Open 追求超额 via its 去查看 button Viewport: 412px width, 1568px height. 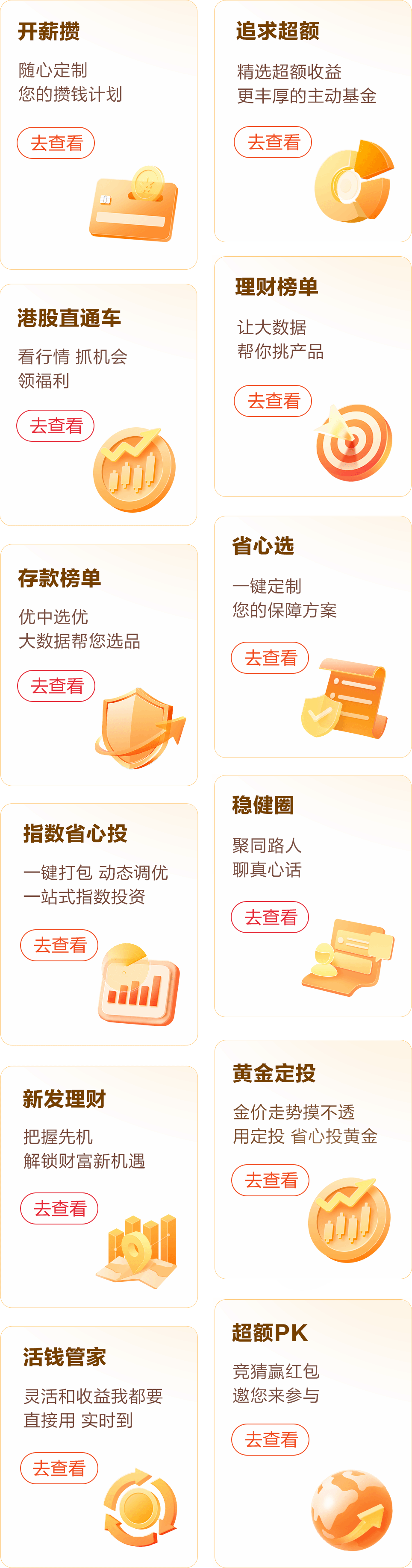click(x=273, y=142)
